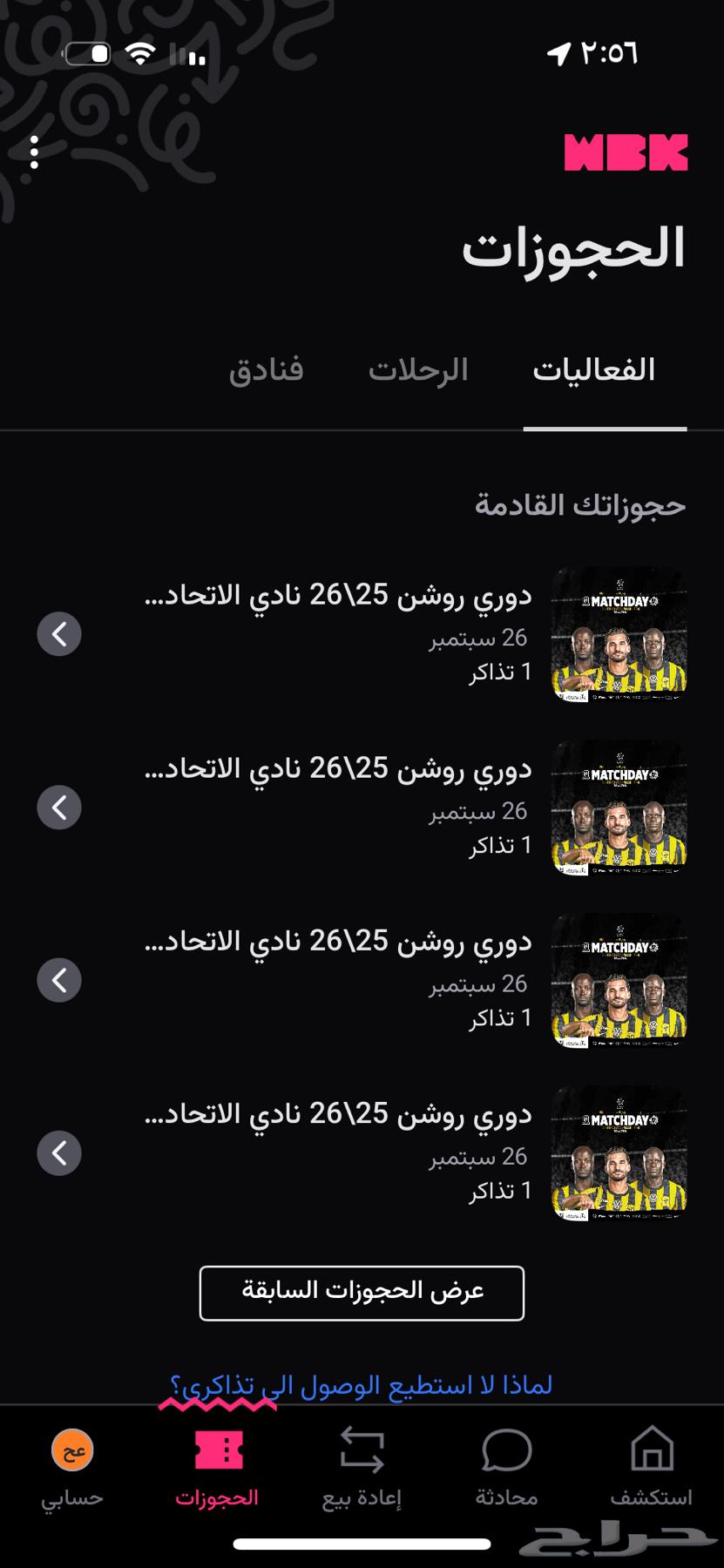
Task: Select the الفعاليات (Events) tab
Action: (x=594, y=369)
